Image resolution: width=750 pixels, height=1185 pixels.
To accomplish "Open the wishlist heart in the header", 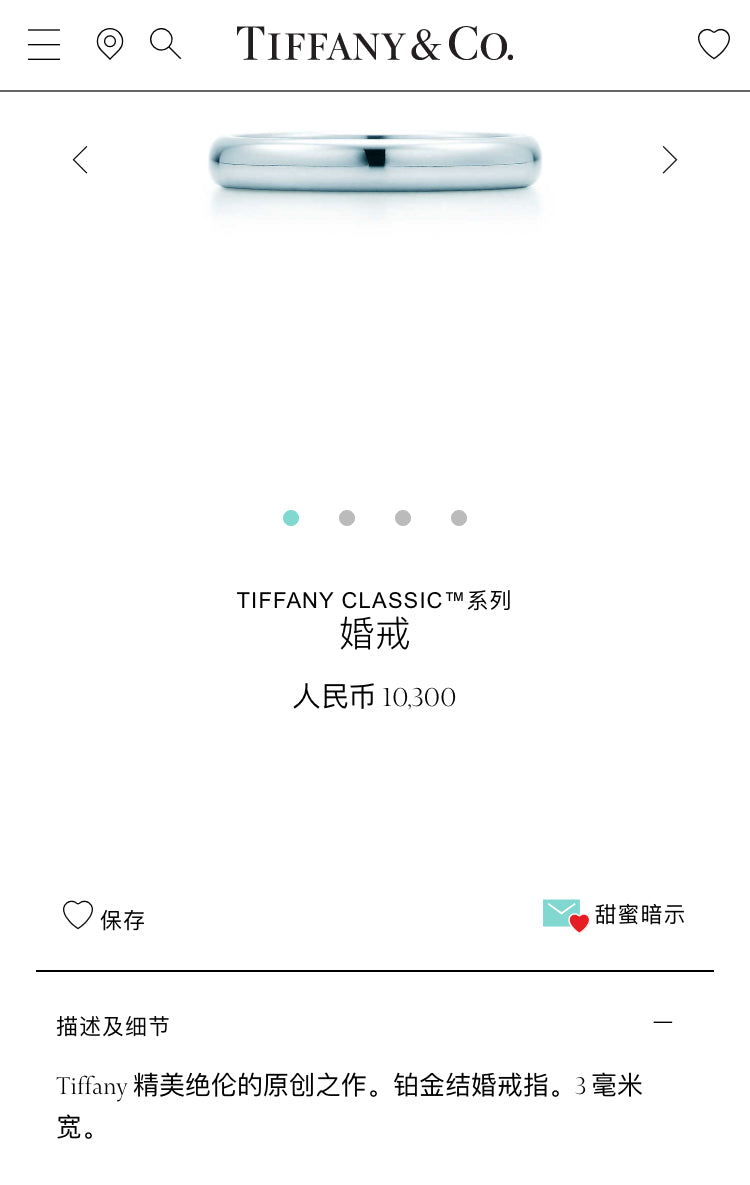I will (713, 44).
